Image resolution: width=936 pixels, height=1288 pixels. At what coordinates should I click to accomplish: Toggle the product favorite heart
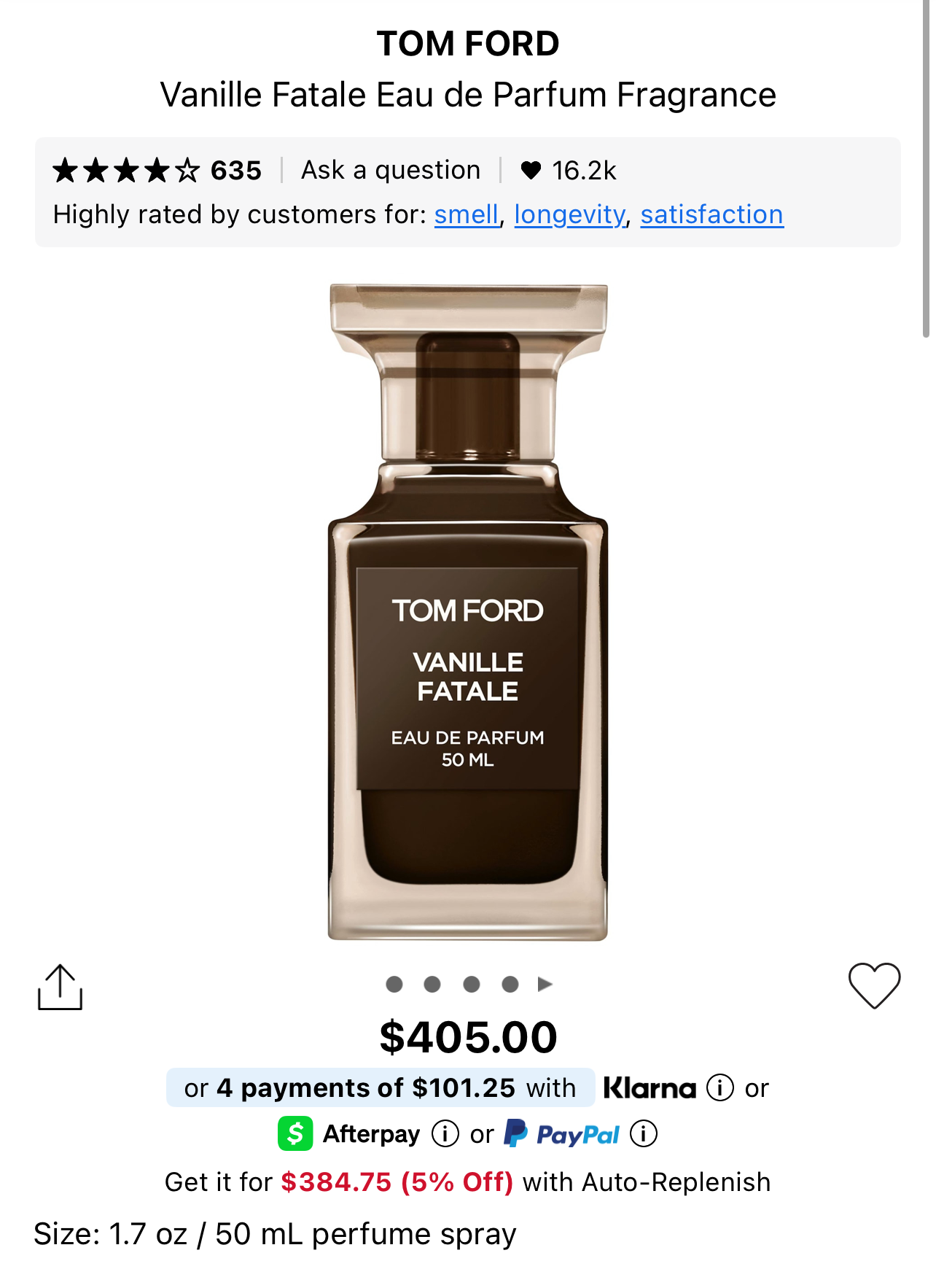click(875, 985)
